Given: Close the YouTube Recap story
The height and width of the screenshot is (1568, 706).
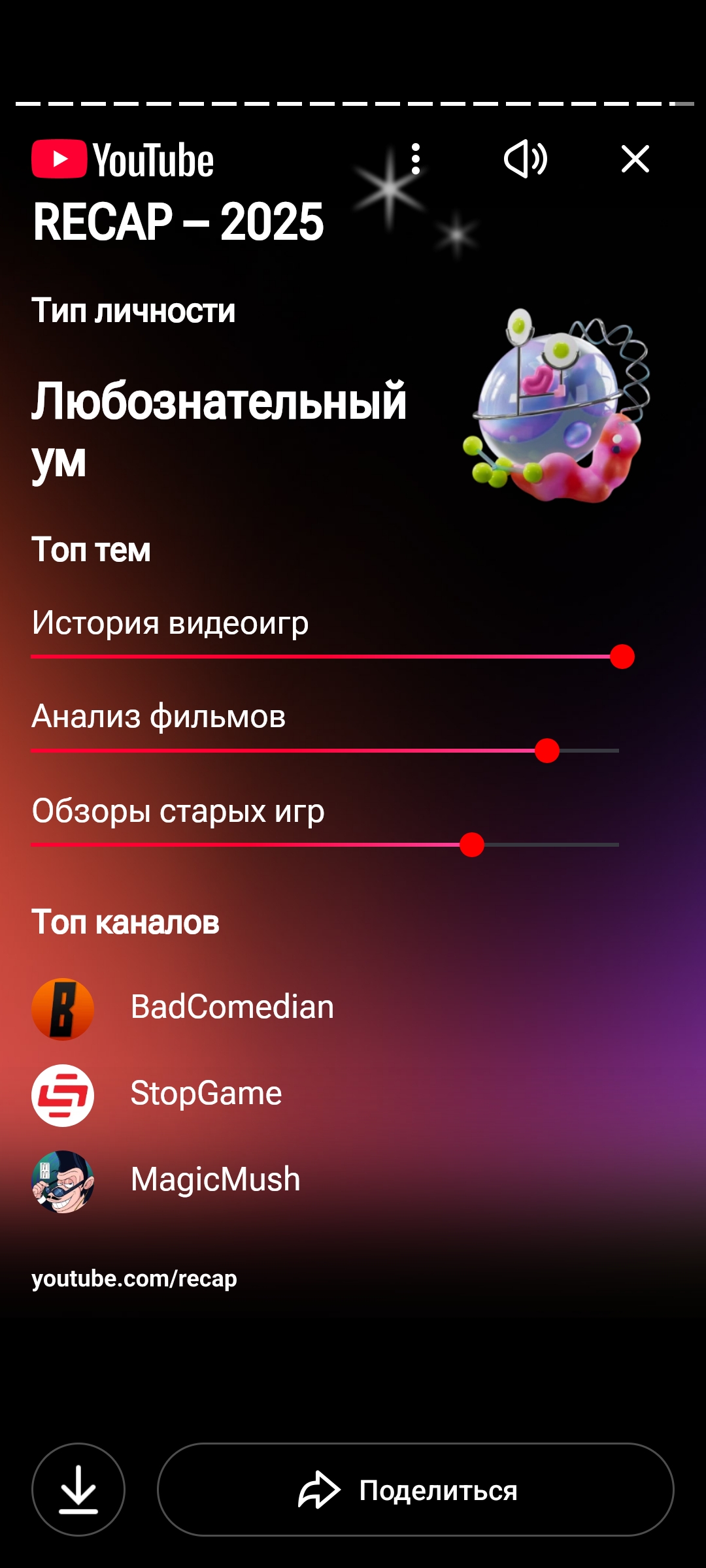Looking at the screenshot, I should pos(635,159).
